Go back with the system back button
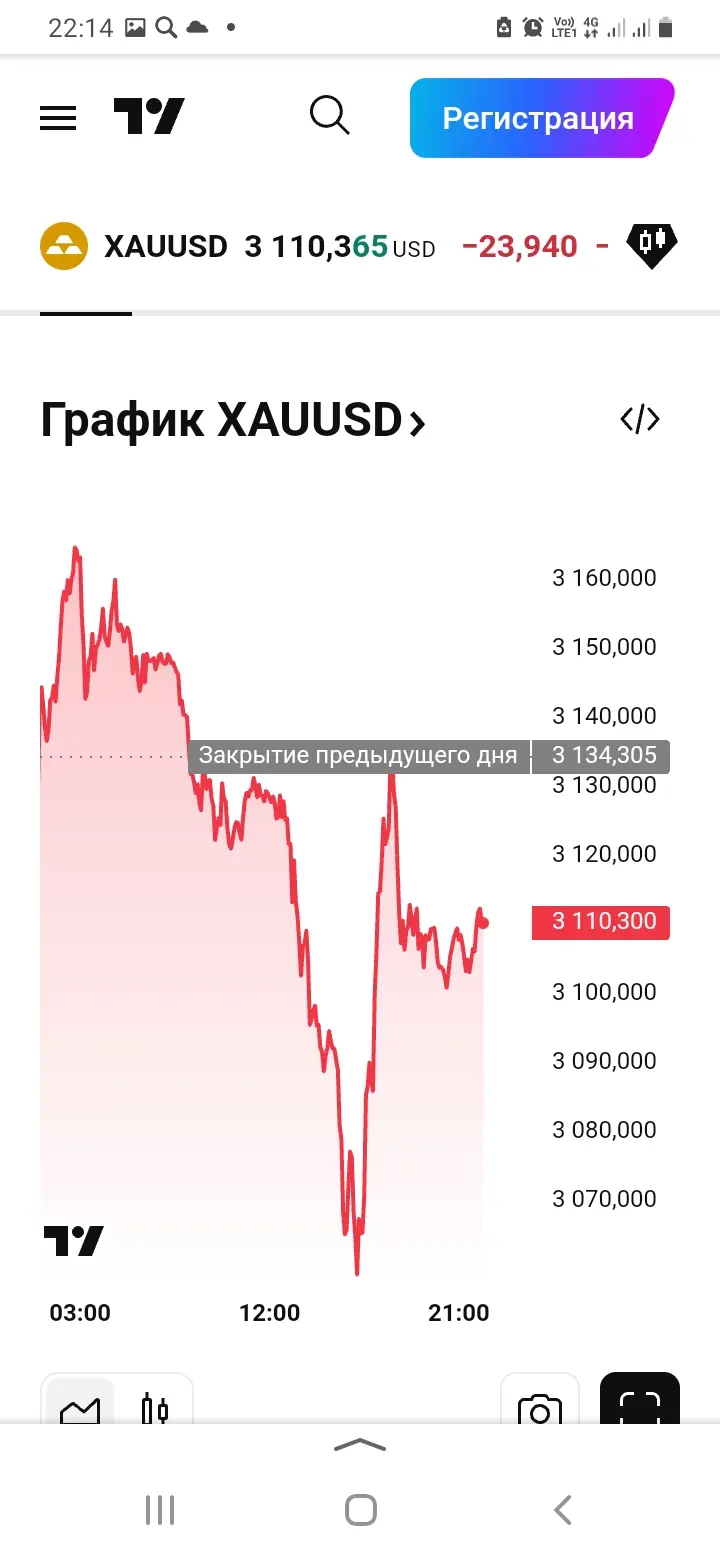Screen dimensions: 720x1560 click(x=563, y=1509)
